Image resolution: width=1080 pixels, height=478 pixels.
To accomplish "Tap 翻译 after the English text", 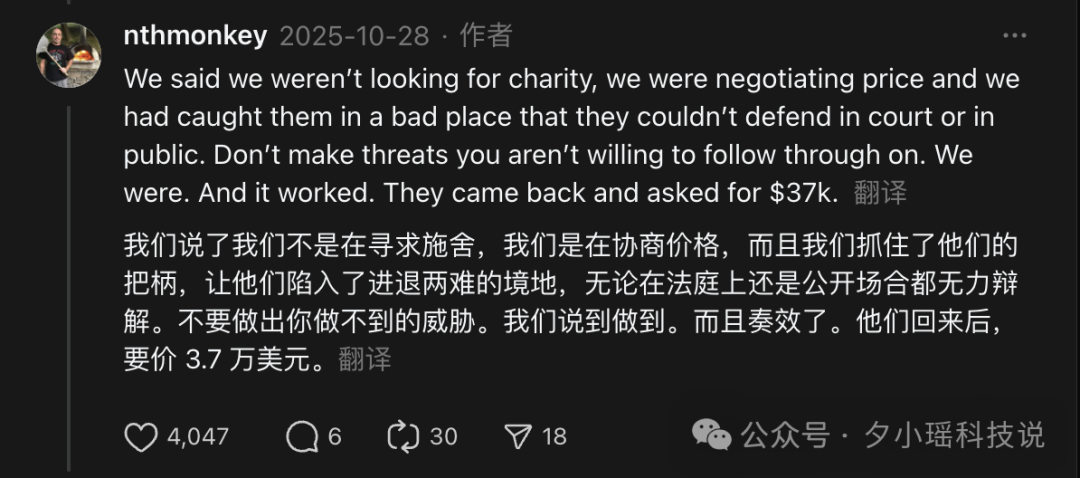I will click(x=880, y=193).
